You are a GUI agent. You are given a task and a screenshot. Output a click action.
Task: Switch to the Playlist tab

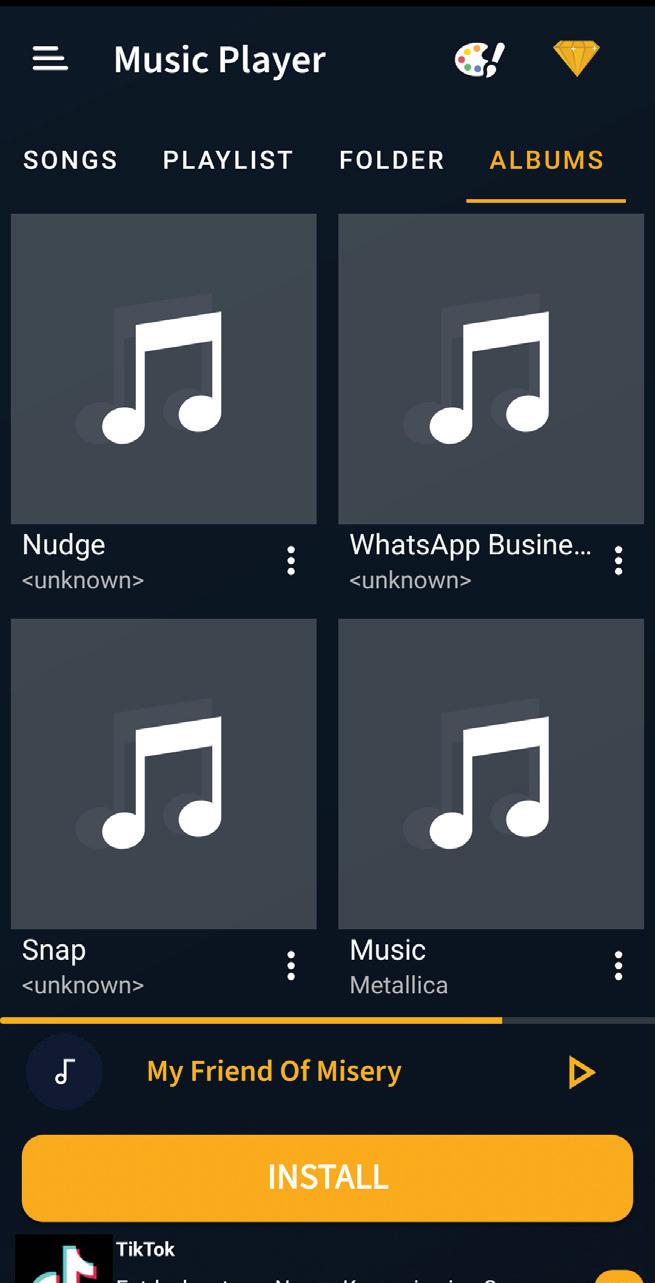(x=228, y=160)
